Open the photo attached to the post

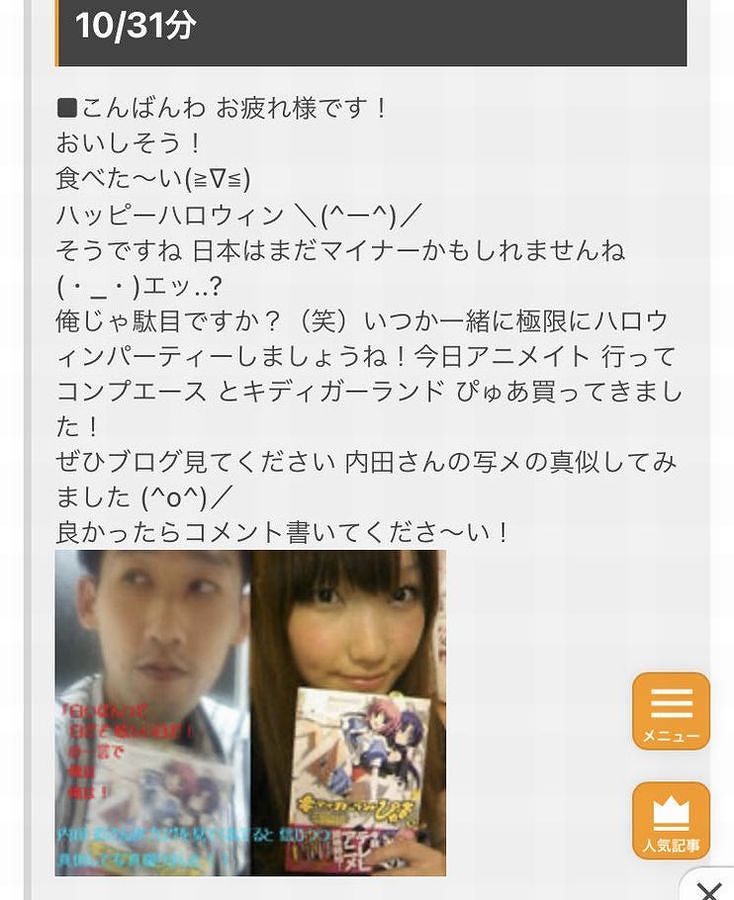[250, 712]
